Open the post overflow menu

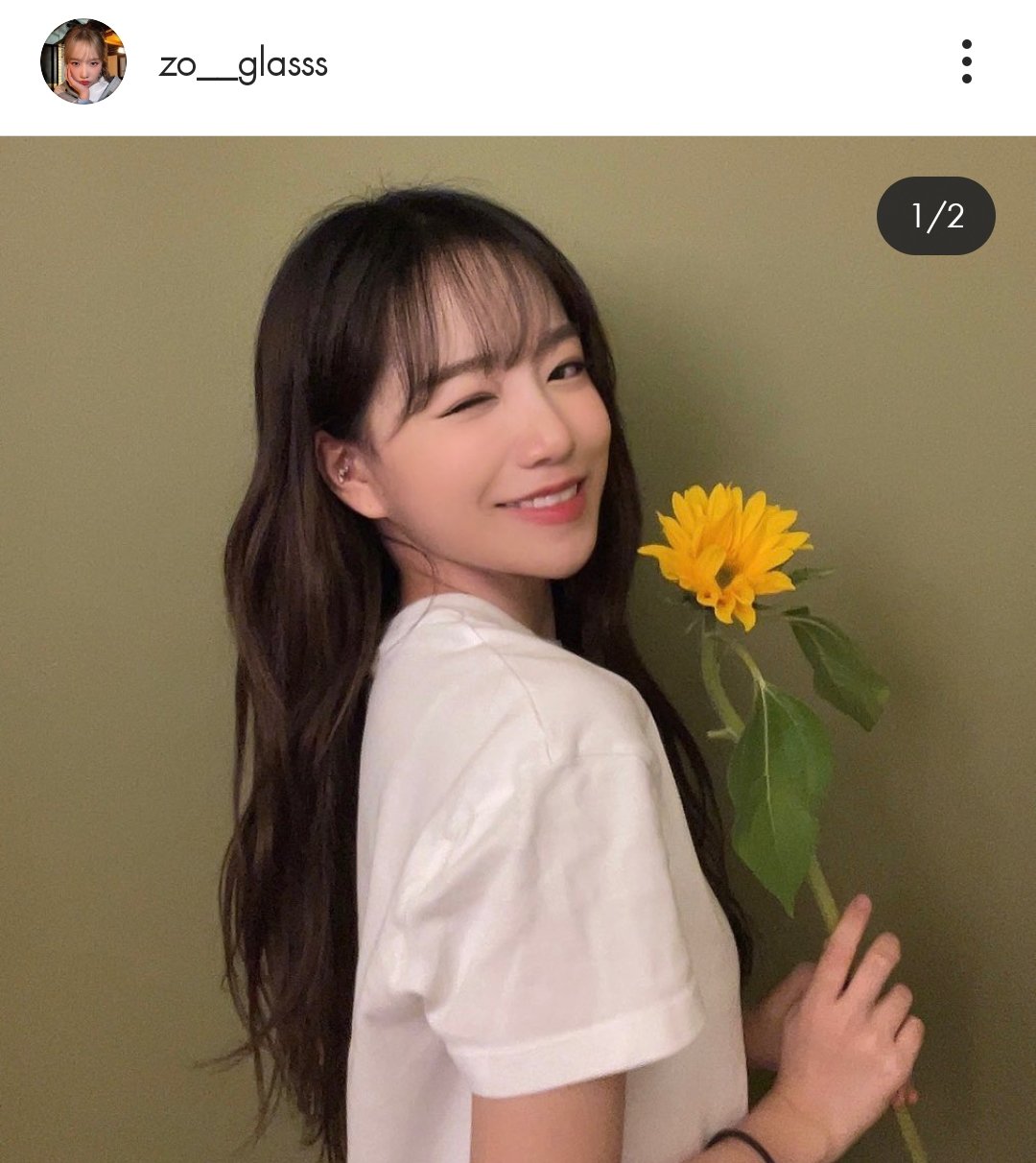click(966, 61)
